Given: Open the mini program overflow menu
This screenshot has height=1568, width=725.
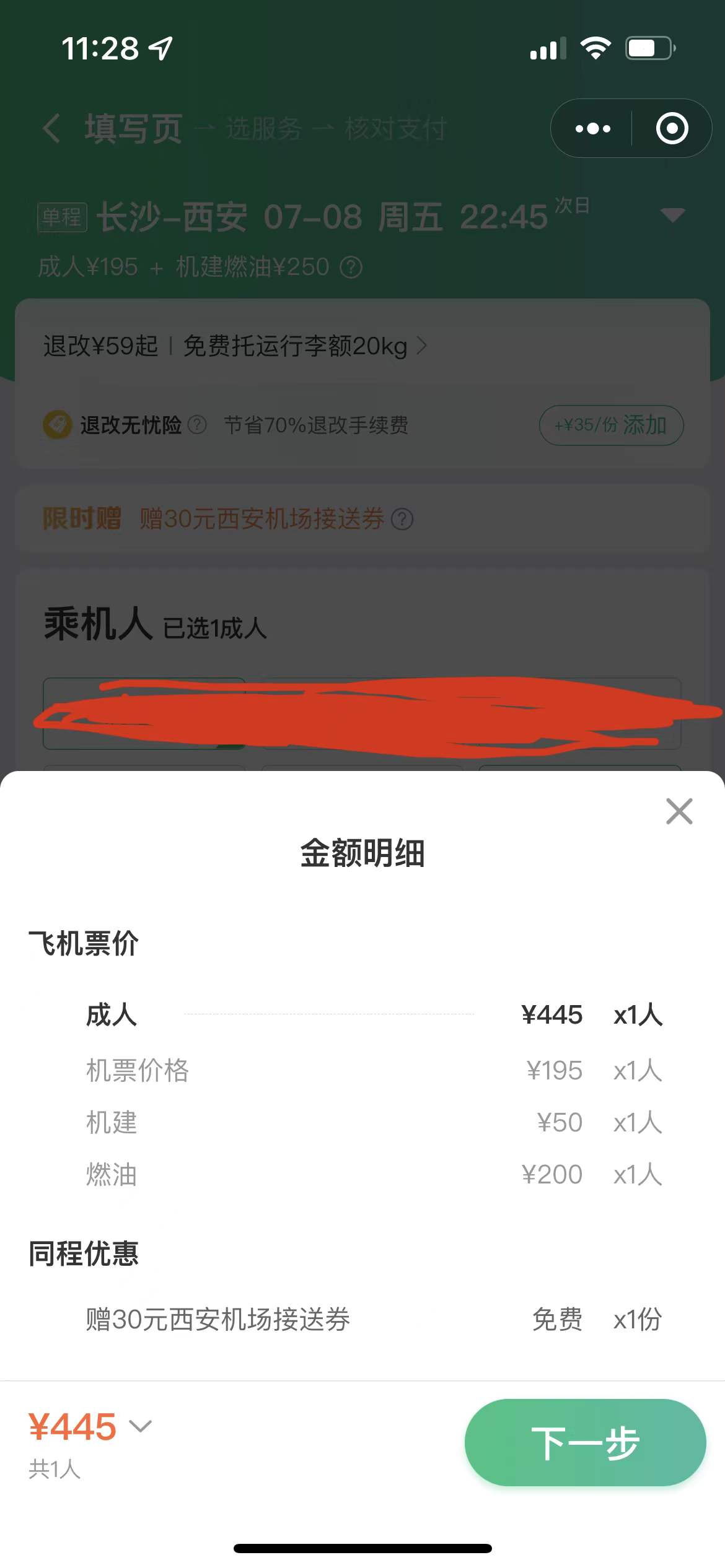Looking at the screenshot, I should [592, 129].
